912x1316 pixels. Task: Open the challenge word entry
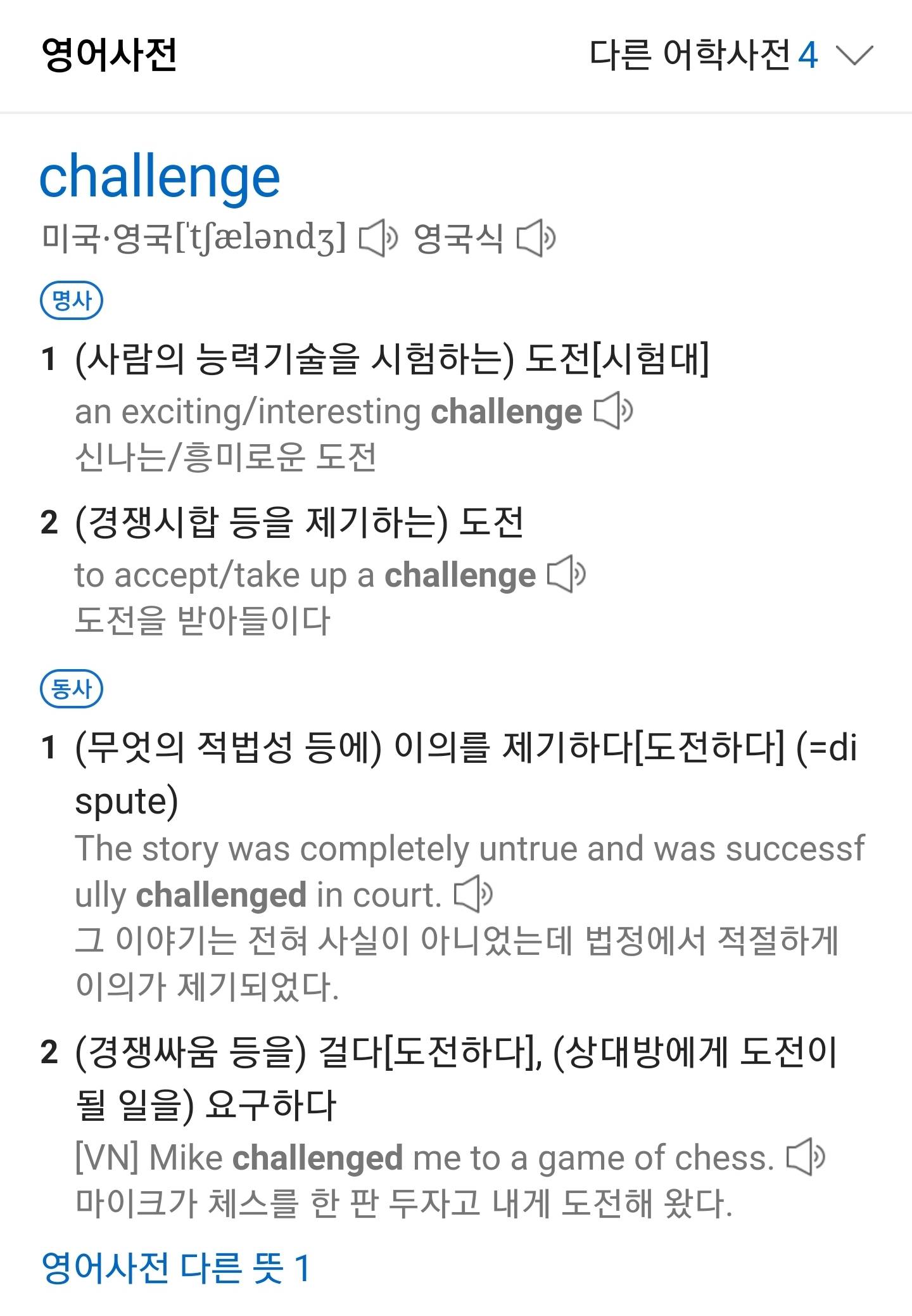click(160, 177)
